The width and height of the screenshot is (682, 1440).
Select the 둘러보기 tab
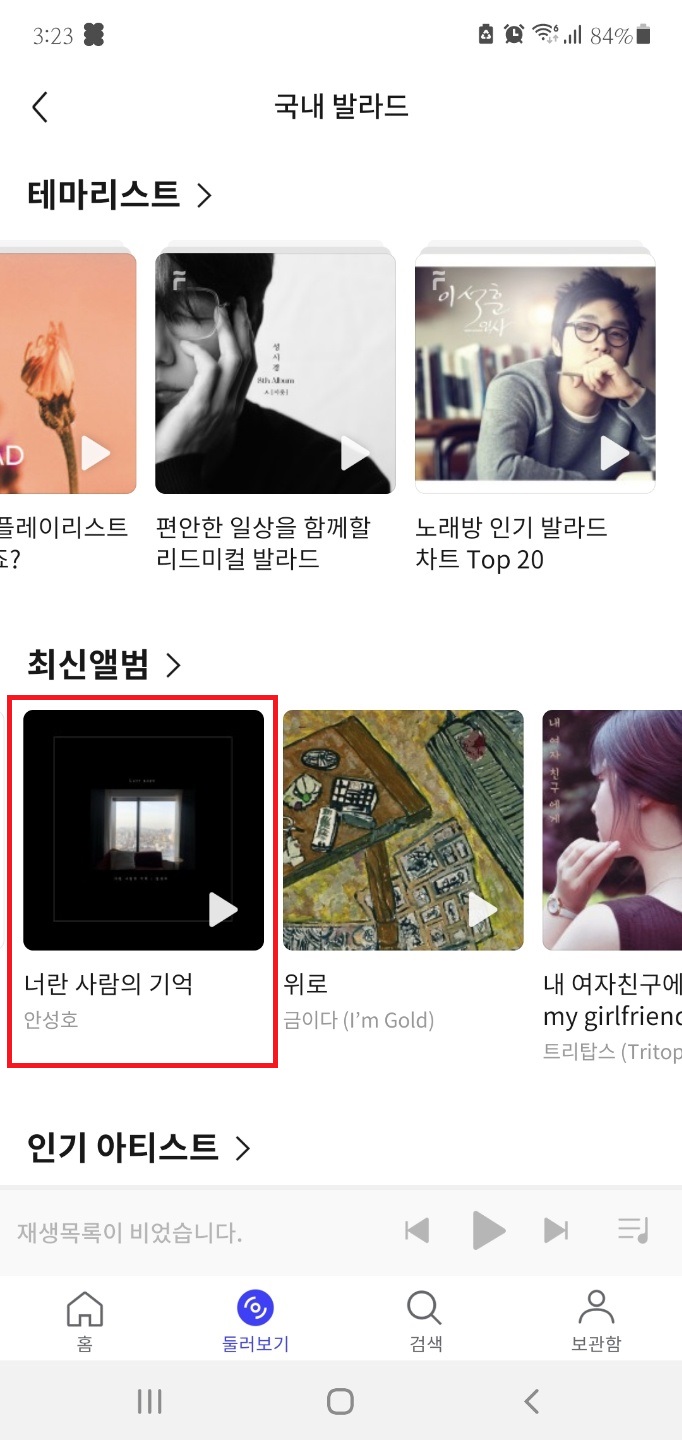255,1320
